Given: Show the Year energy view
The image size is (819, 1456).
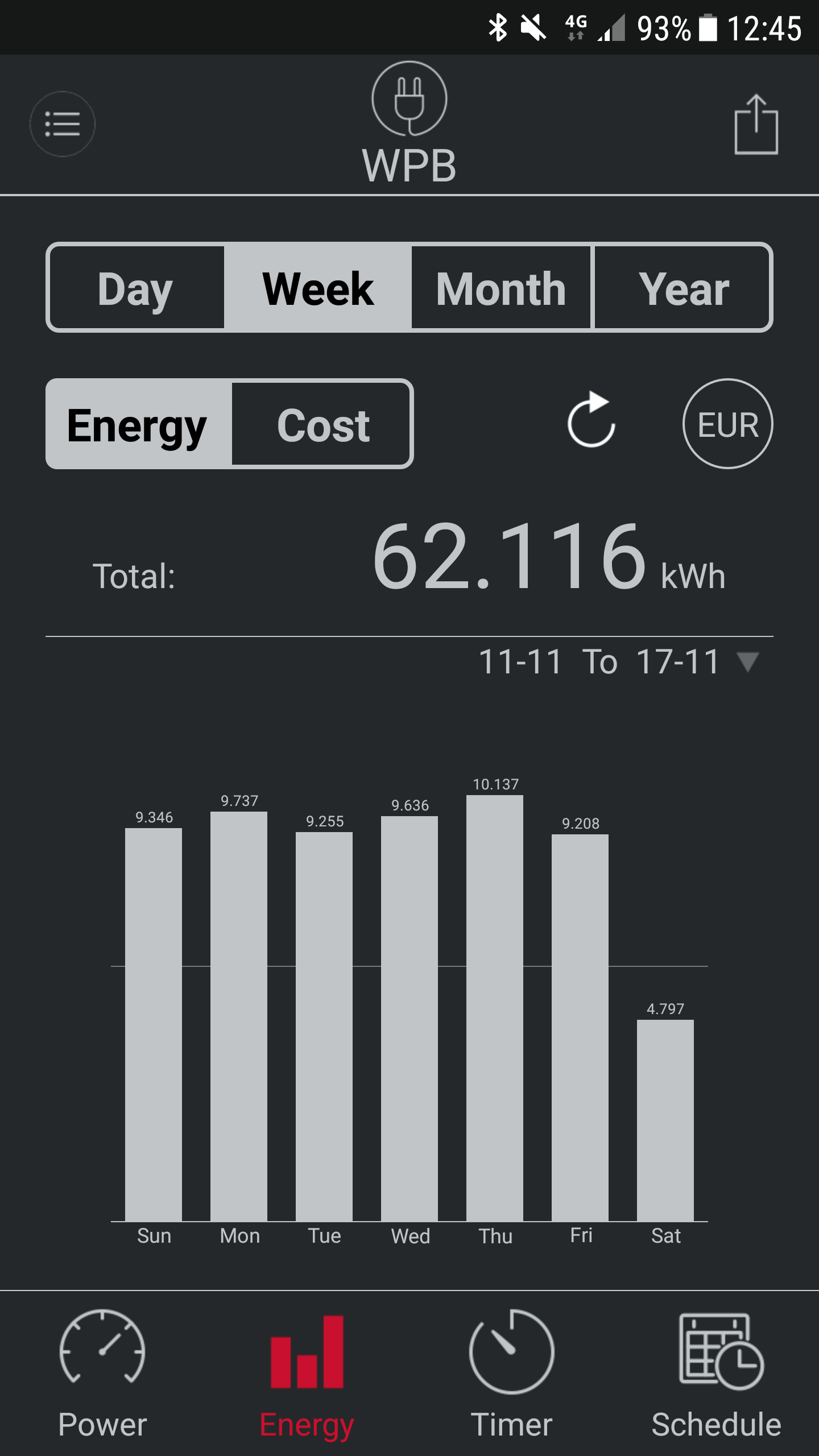Looking at the screenshot, I should (683, 288).
